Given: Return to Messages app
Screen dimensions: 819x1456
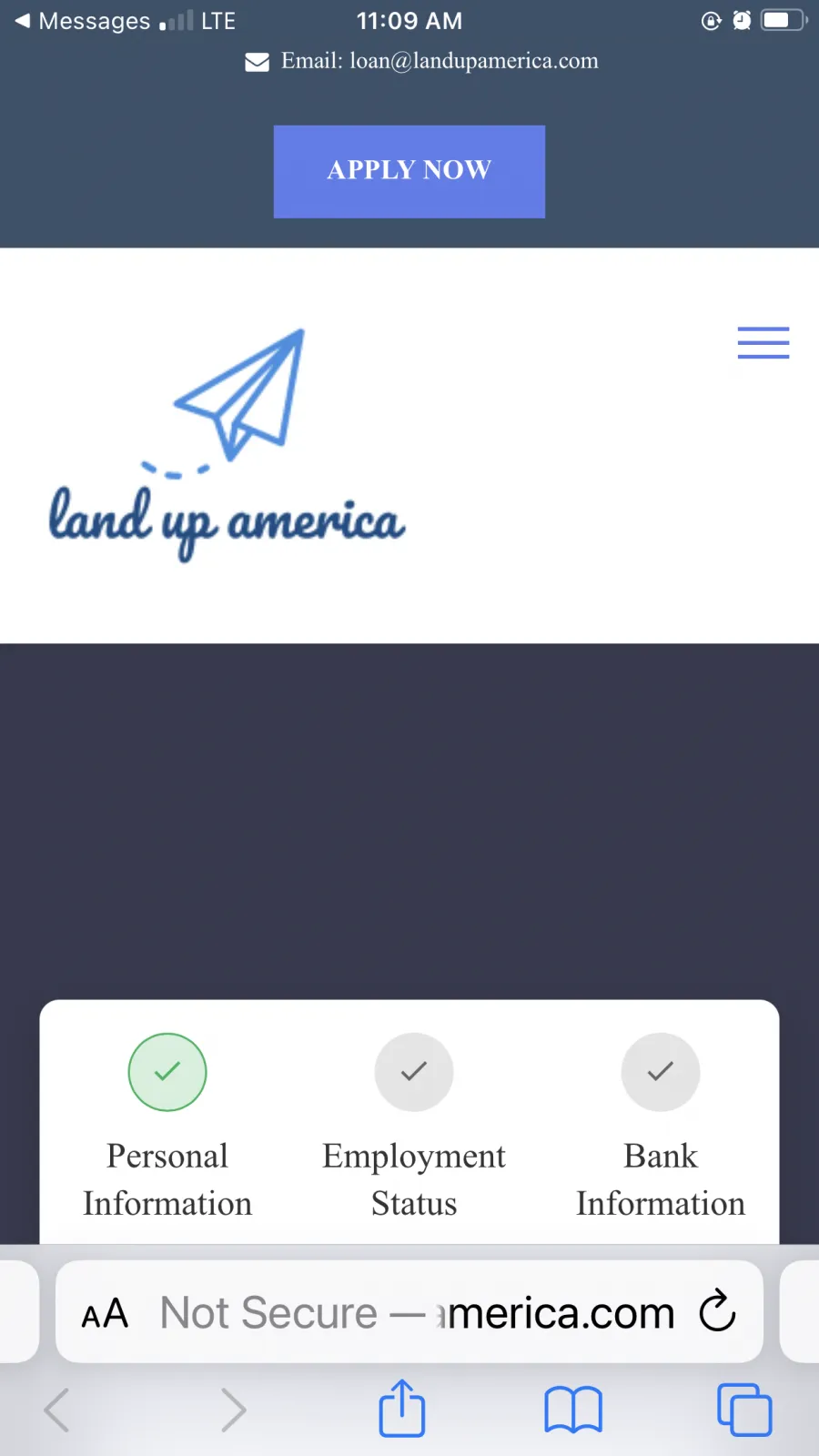Looking at the screenshot, I should coord(82,20).
